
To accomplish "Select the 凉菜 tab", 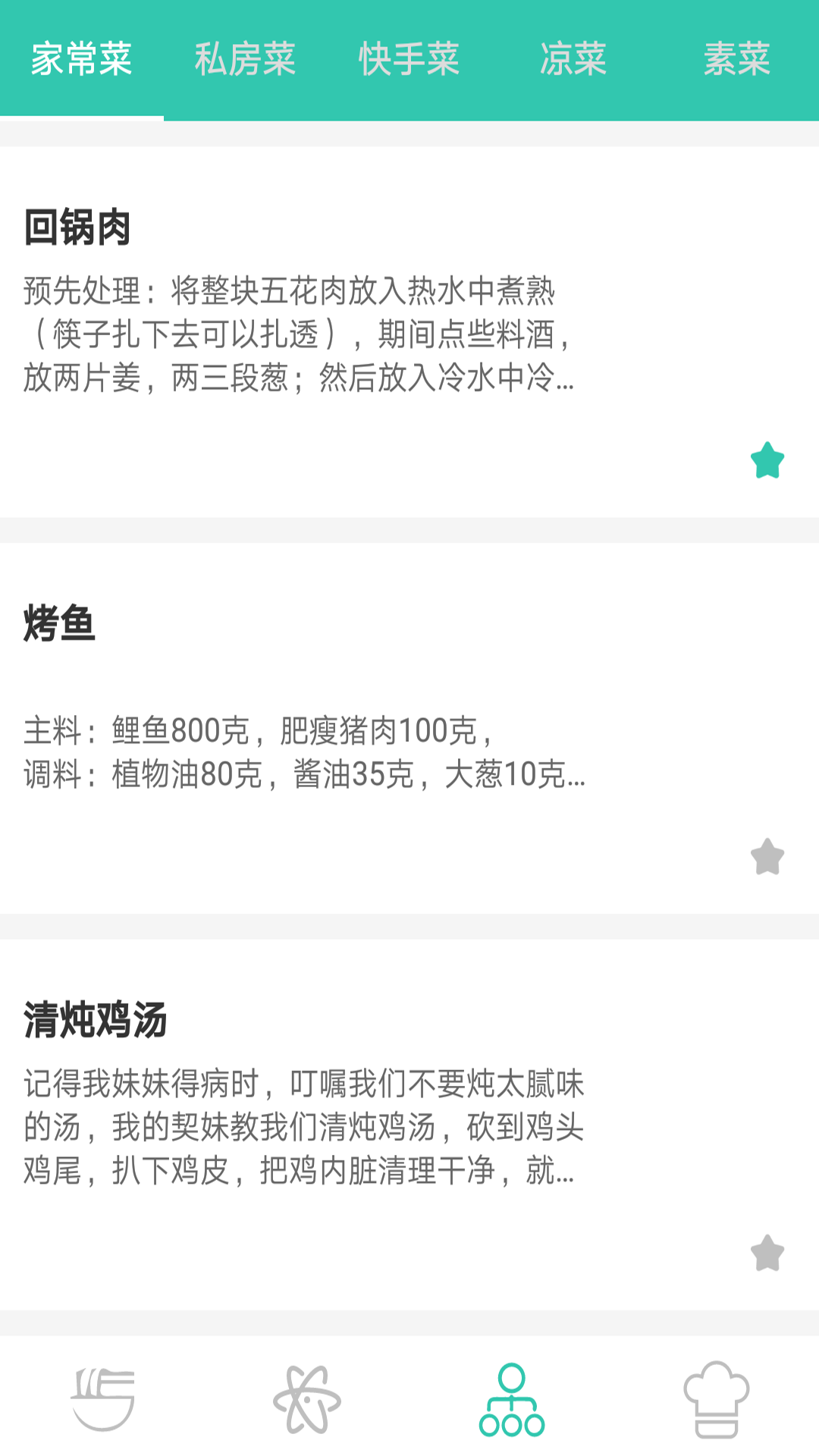I will [x=573, y=59].
